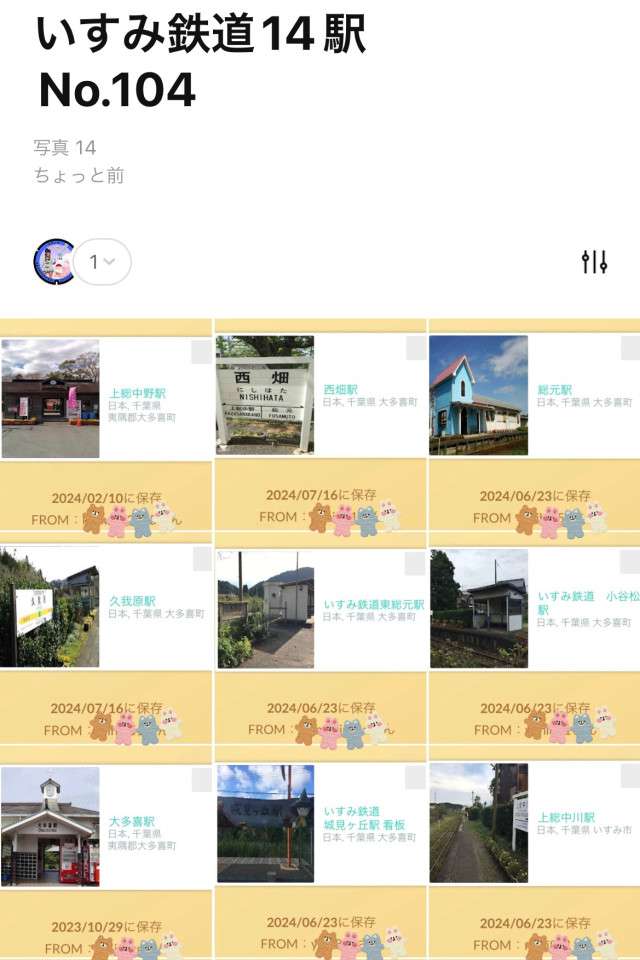Open the album sort and filter settings icon
The image size is (640, 960).
(594, 262)
